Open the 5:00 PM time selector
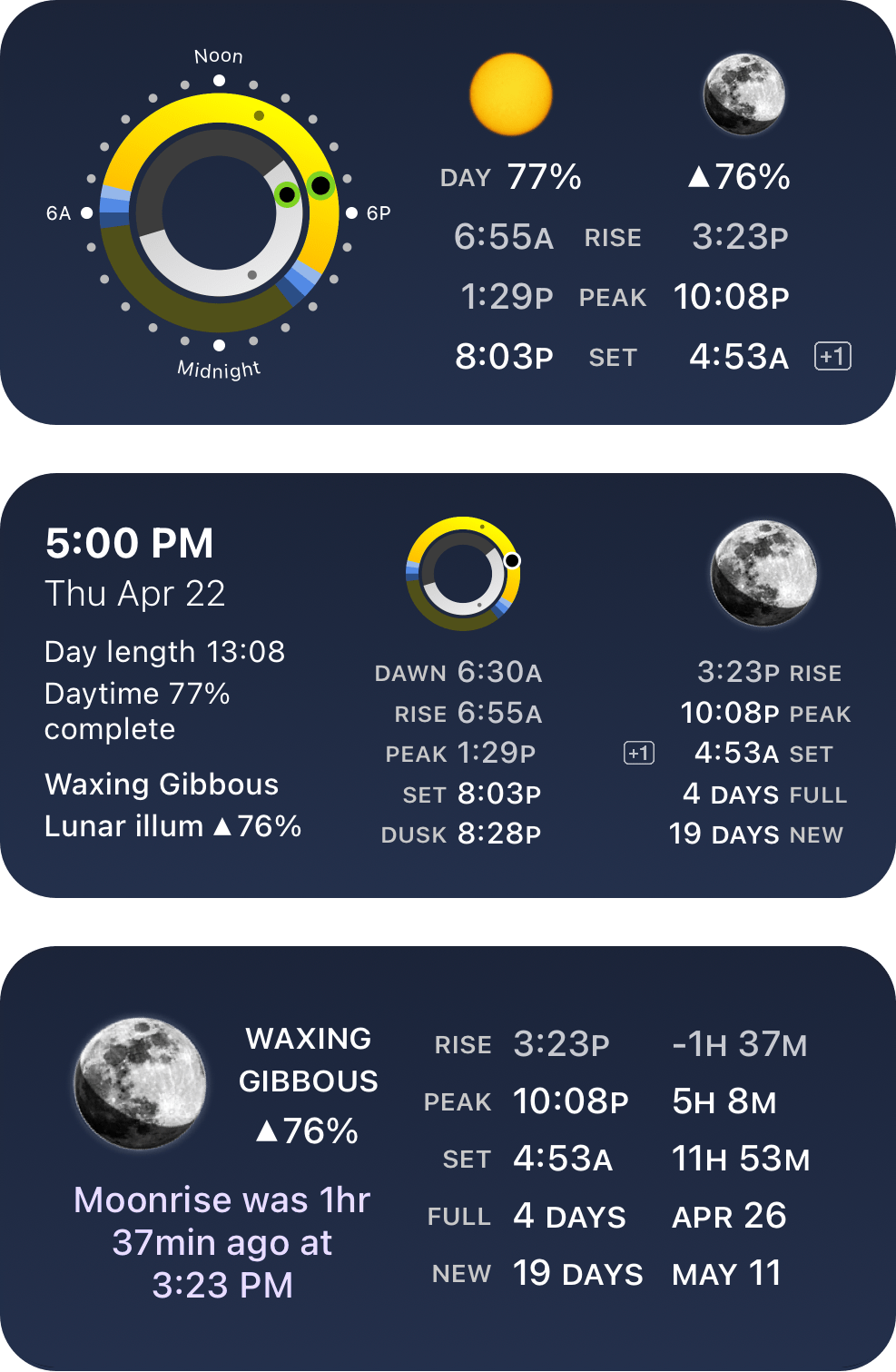This screenshot has width=896, height=1372. coord(130,542)
